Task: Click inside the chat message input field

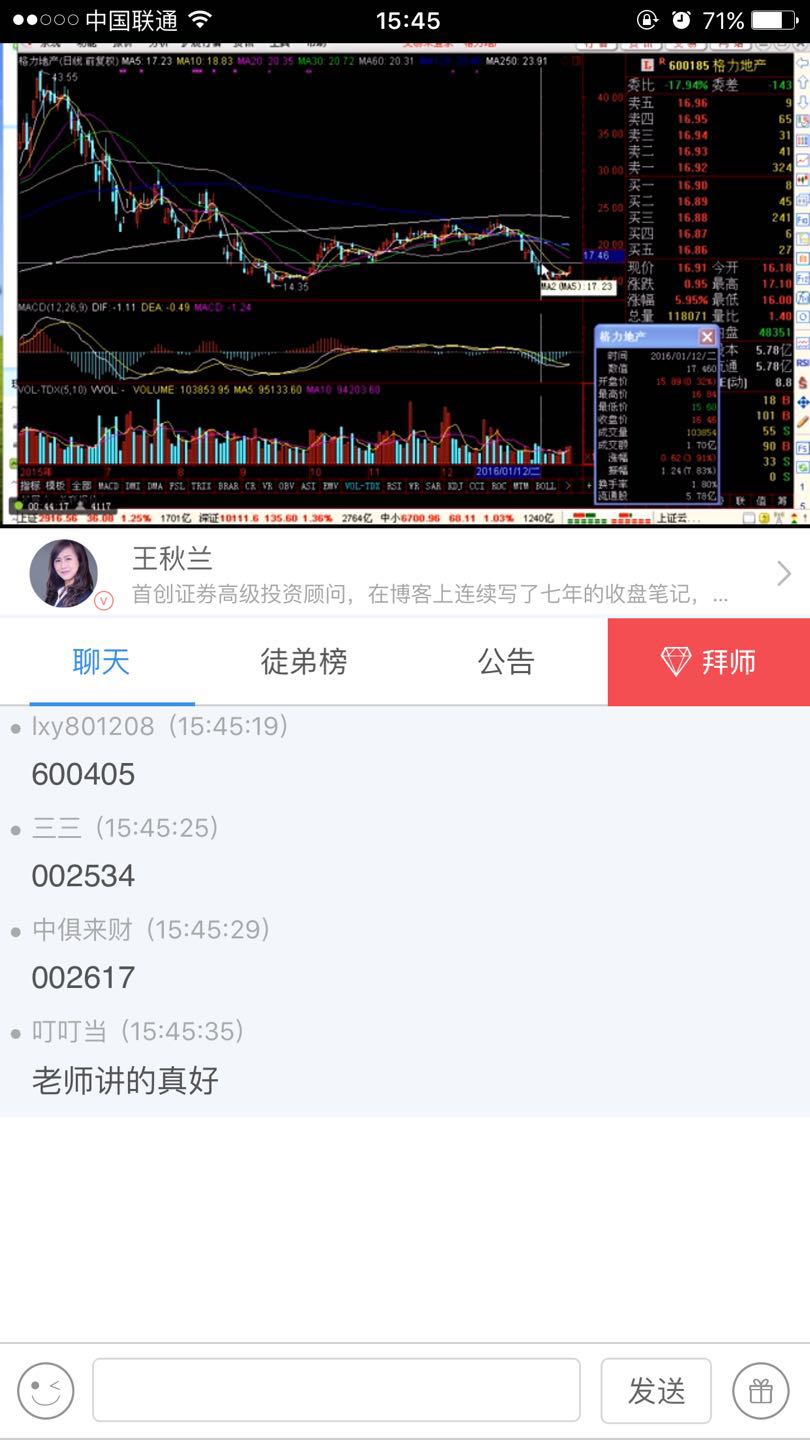Action: click(x=335, y=1390)
